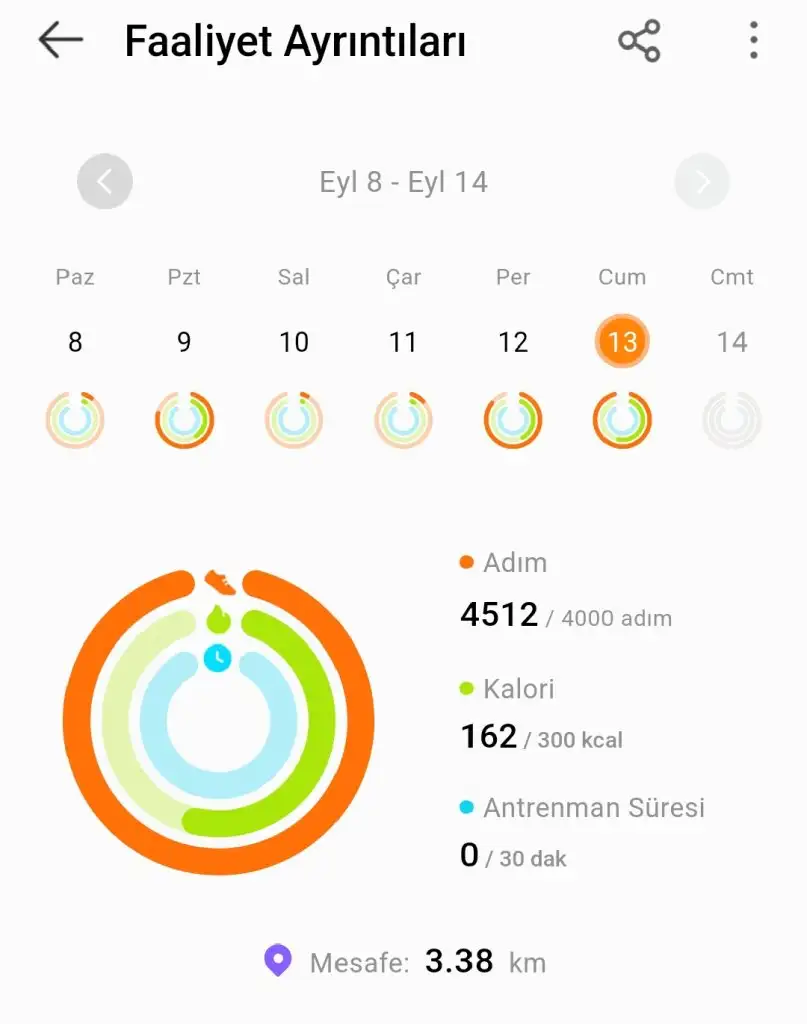
Task: Share the activity details
Action: coord(639,41)
